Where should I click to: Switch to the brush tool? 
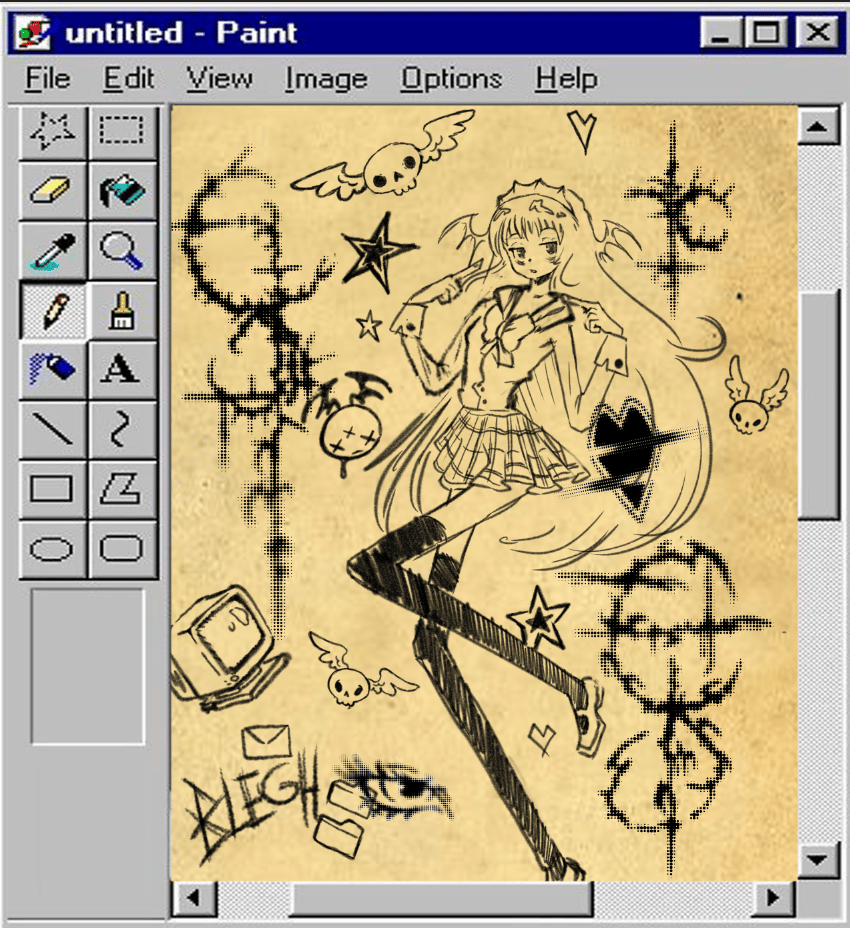[x=123, y=311]
